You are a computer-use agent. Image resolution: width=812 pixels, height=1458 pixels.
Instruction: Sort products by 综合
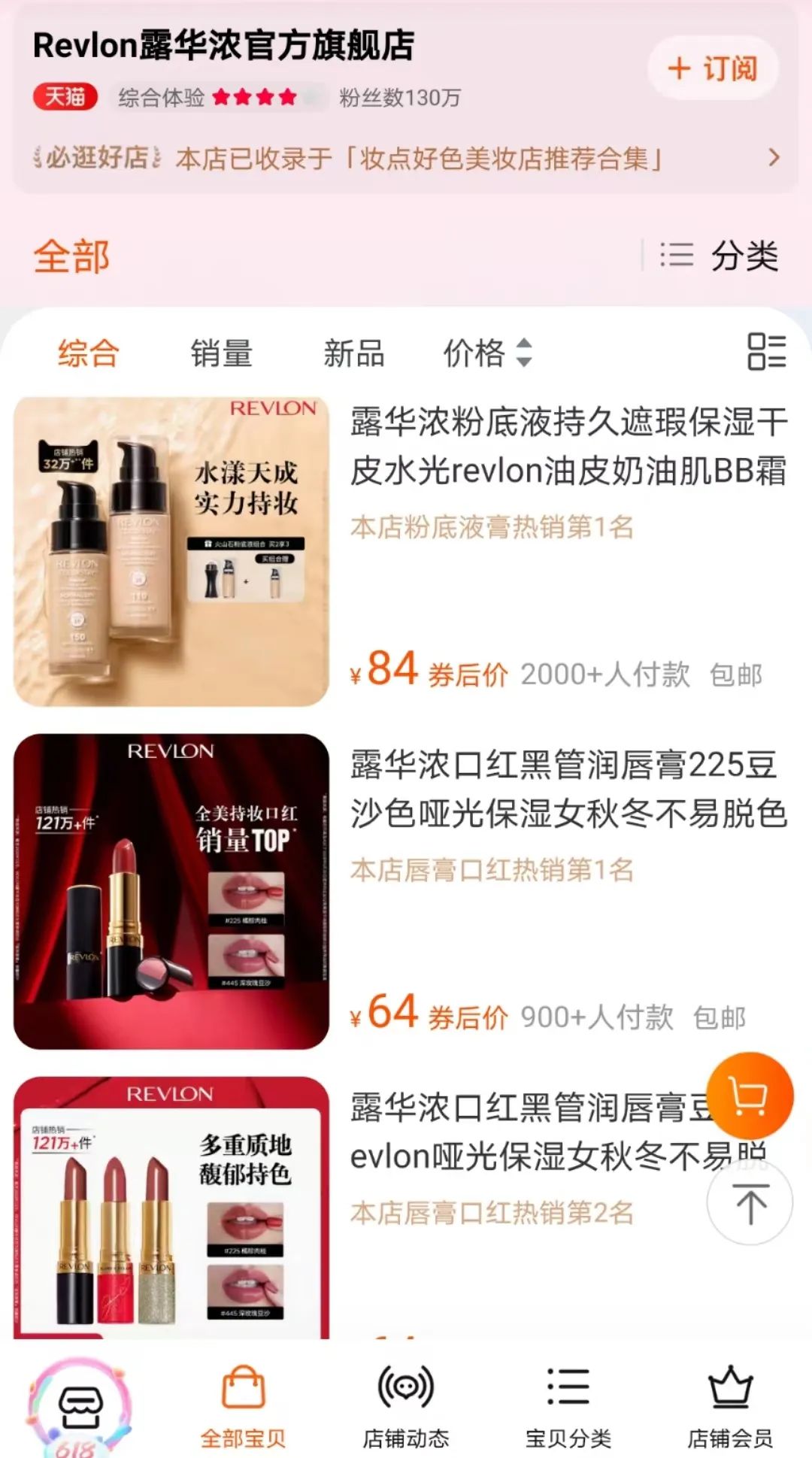[89, 353]
